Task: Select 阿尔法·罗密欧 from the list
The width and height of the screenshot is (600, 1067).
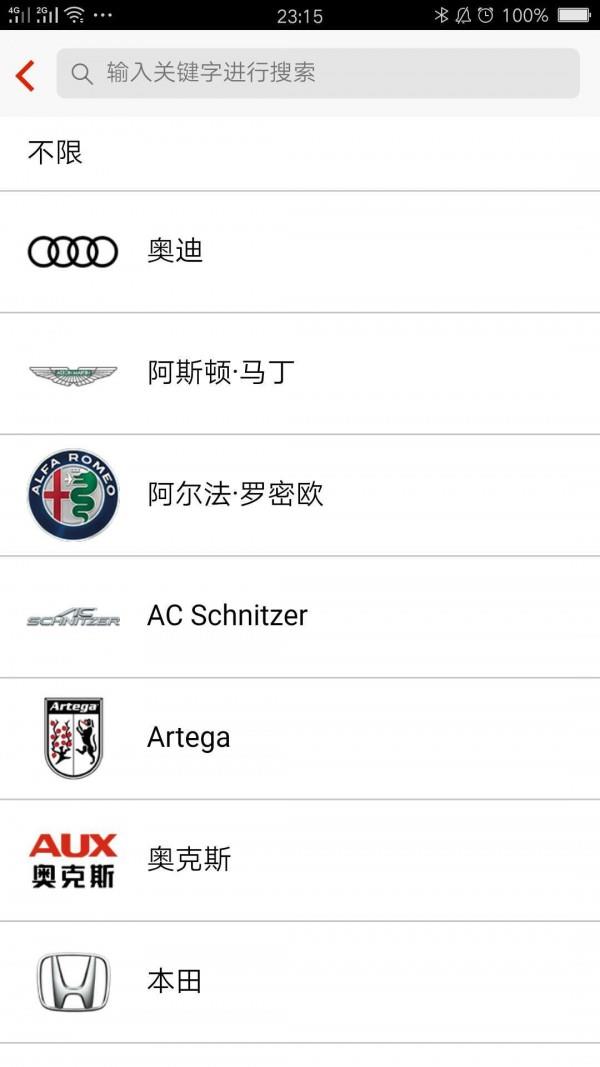Action: (300, 495)
